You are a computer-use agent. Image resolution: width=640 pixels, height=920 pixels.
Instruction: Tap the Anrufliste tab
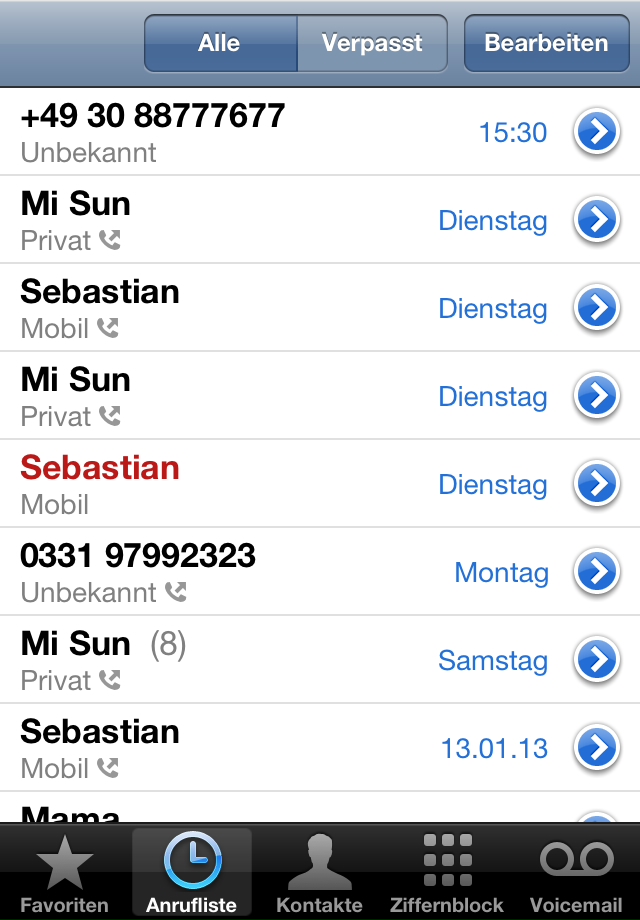(192, 872)
